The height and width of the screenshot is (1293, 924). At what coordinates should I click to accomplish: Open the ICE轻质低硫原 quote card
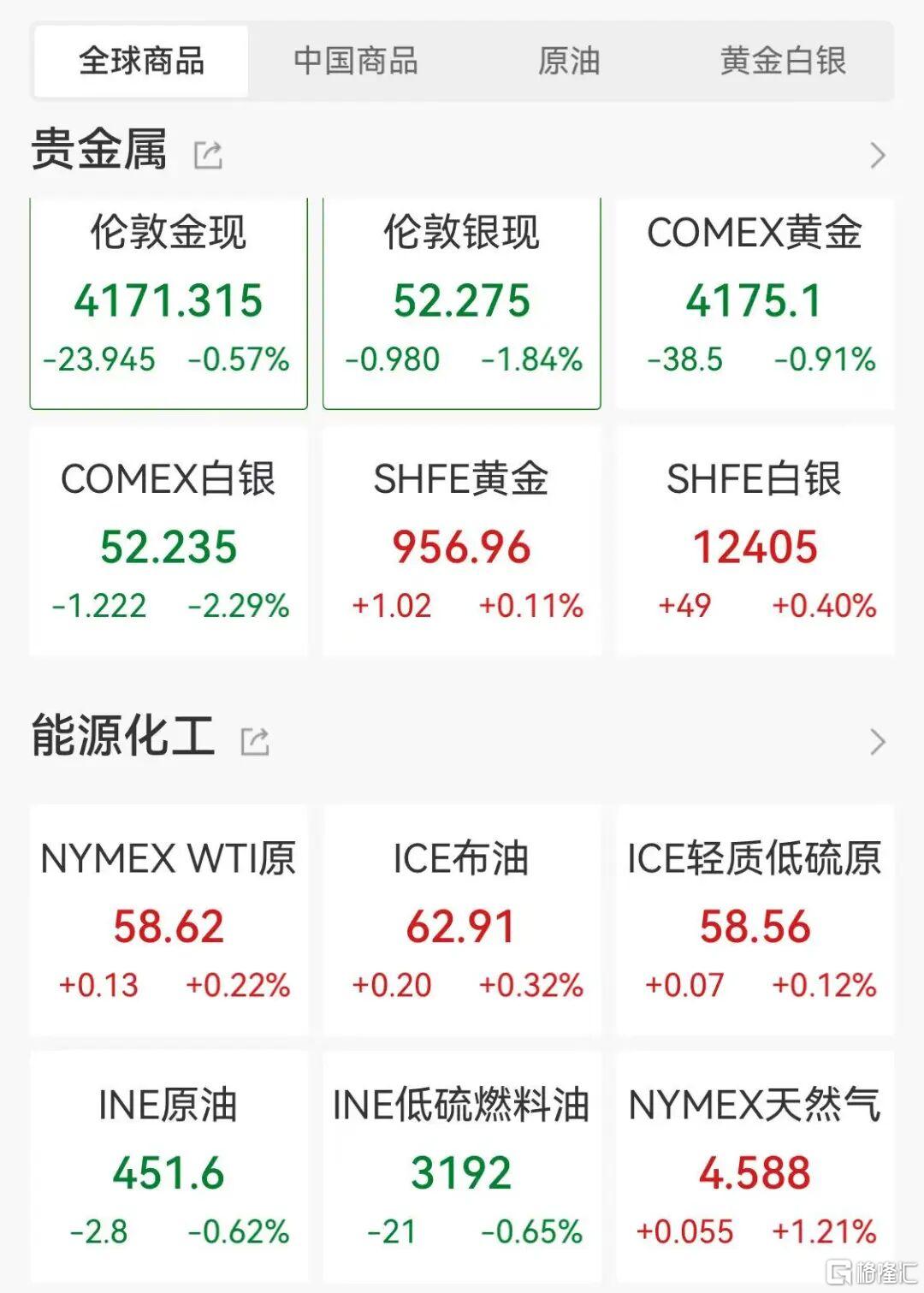755,920
